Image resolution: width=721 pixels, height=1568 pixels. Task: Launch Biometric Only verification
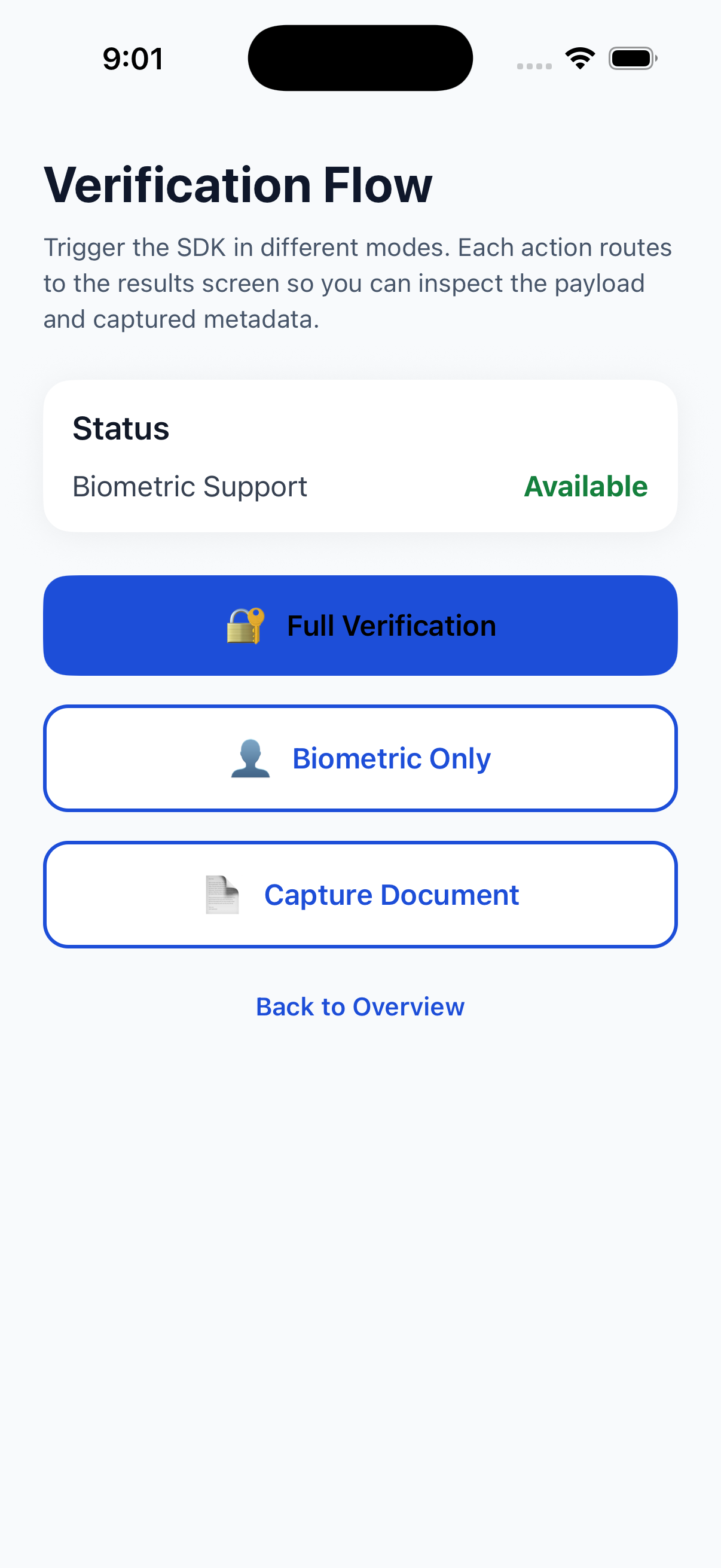[360, 758]
